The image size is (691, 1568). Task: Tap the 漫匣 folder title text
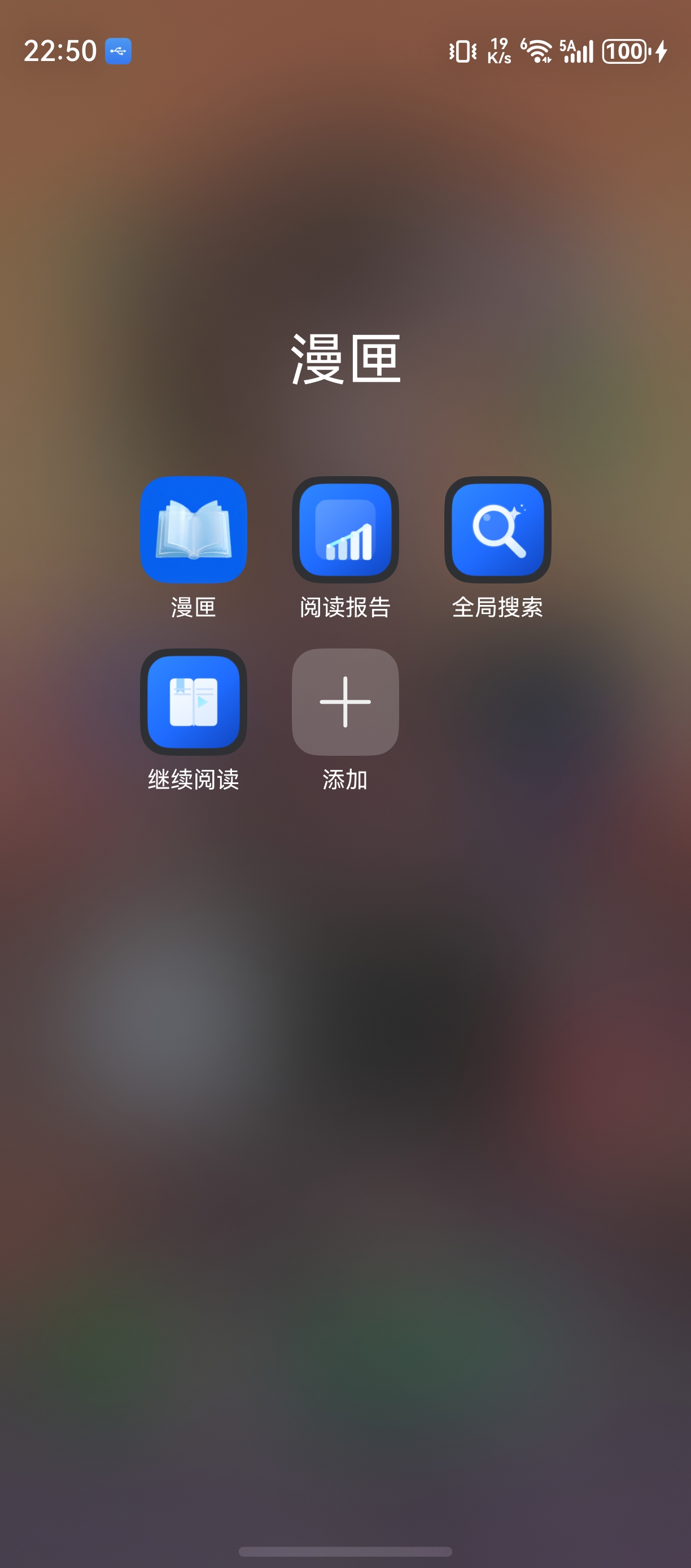(x=345, y=359)
